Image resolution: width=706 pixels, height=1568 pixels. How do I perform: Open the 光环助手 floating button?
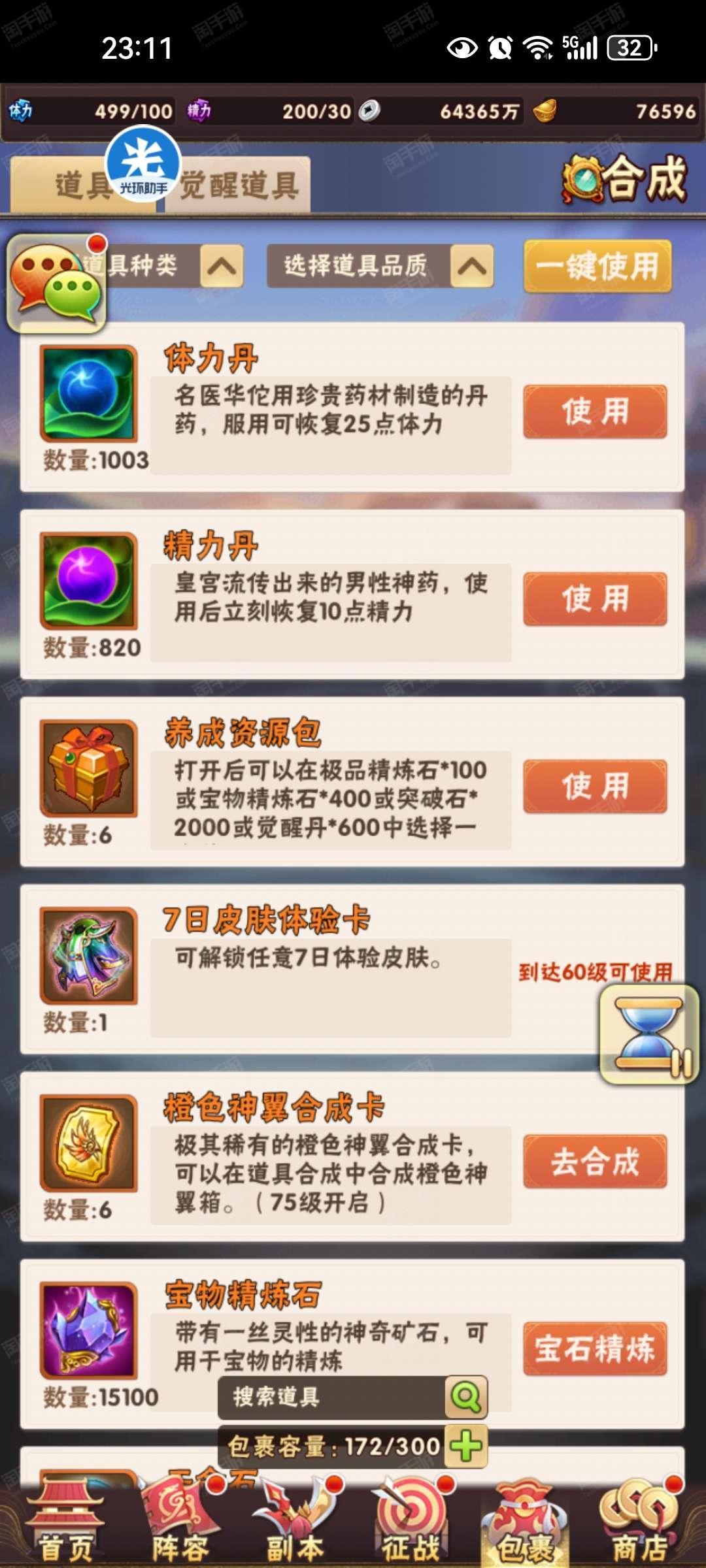tap(143, 164)
